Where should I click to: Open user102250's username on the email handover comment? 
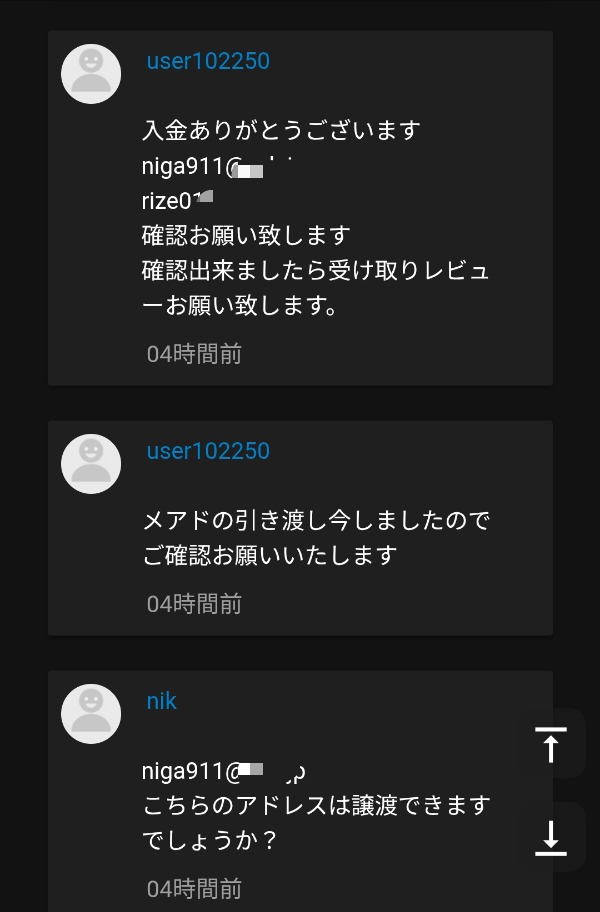coord(208,451)
